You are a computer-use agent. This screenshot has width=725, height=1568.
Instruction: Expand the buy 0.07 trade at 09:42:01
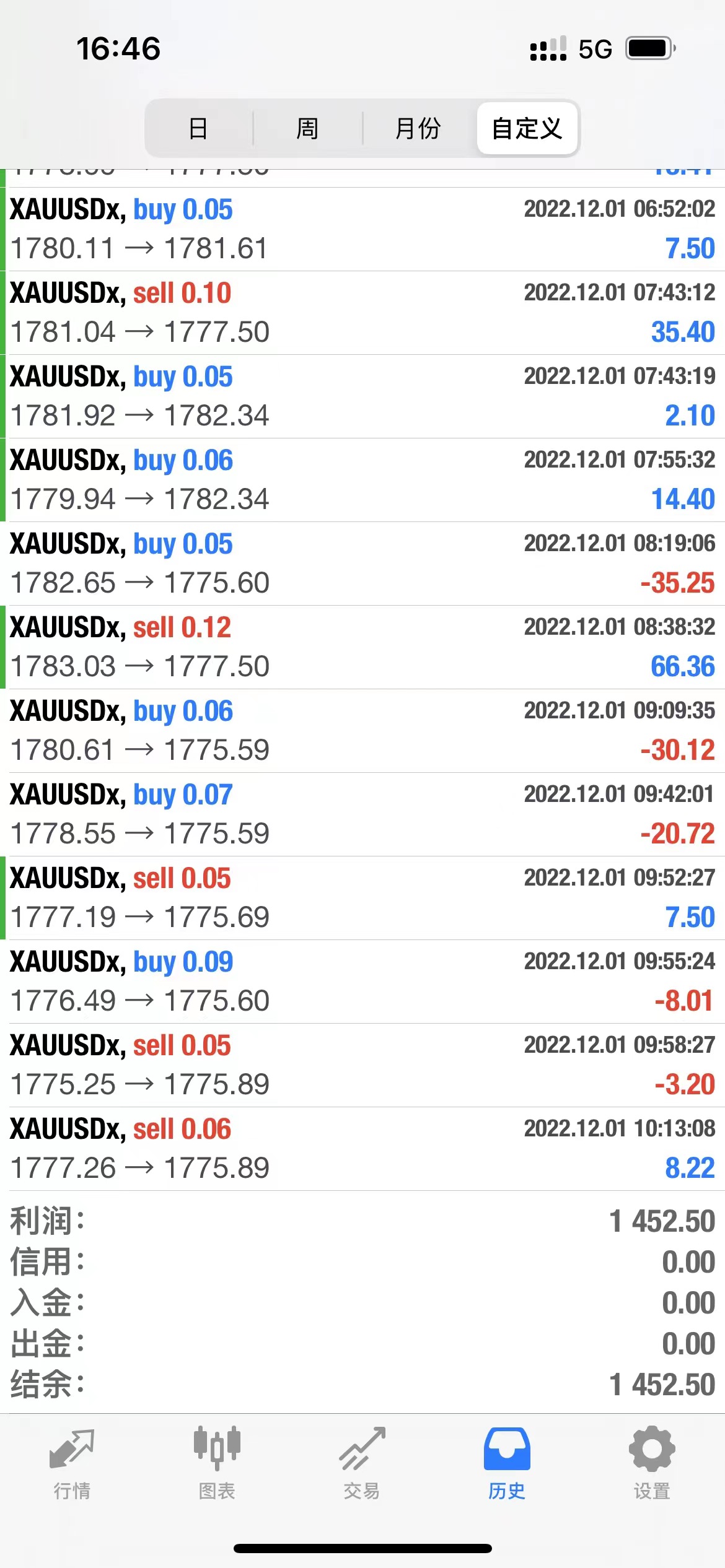coord(362,814)
